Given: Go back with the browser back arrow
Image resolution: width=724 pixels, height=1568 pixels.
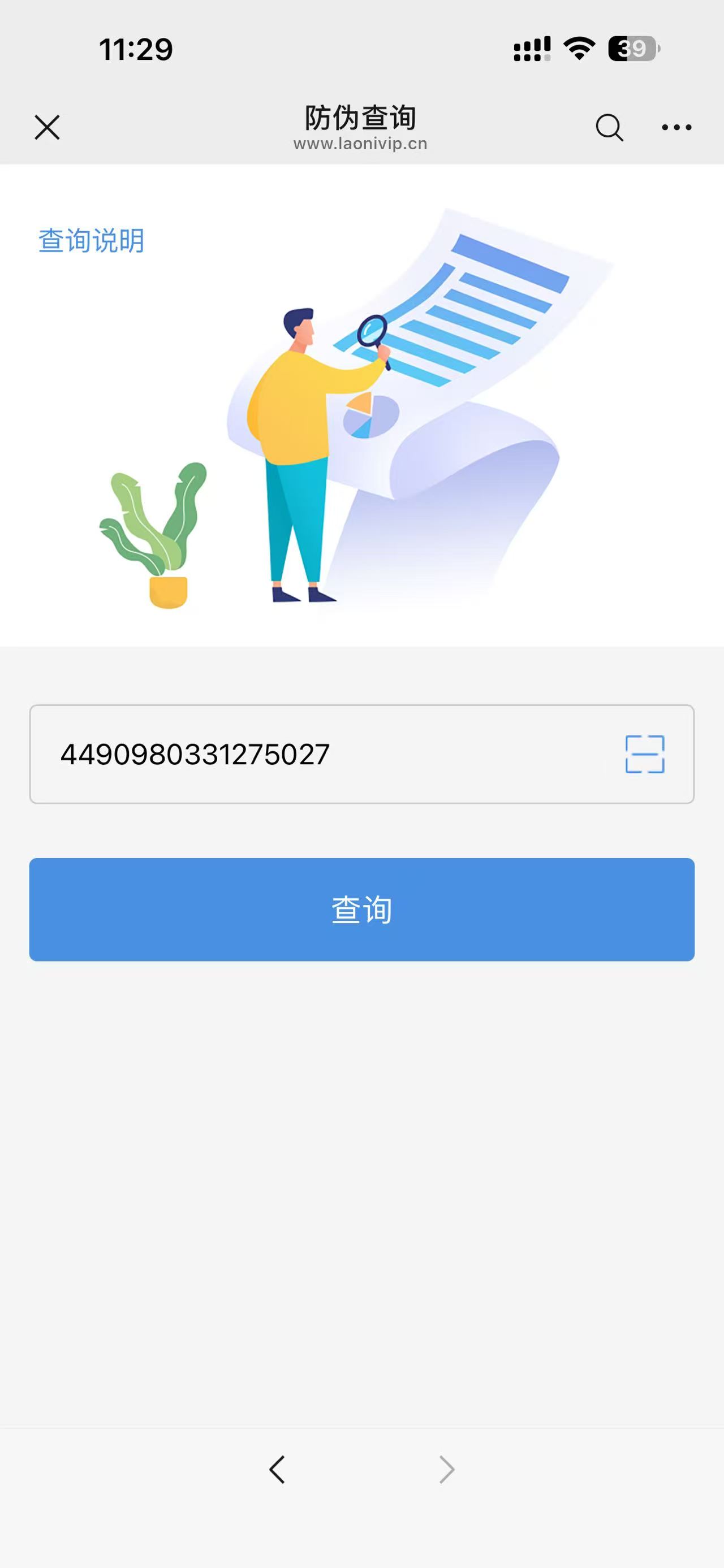Looking at the screenshot, I should point(277,1470).
